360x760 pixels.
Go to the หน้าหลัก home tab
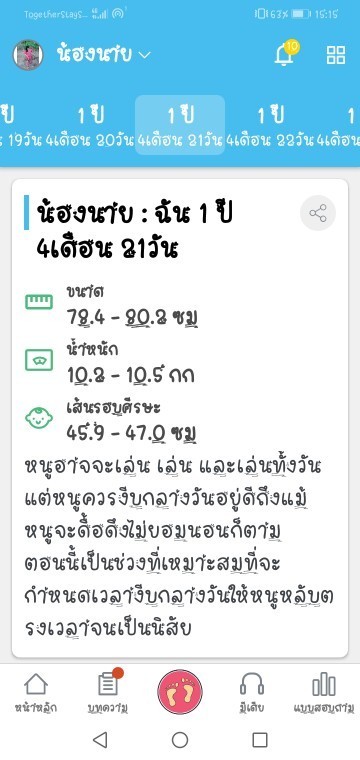(x=36, y=693)
